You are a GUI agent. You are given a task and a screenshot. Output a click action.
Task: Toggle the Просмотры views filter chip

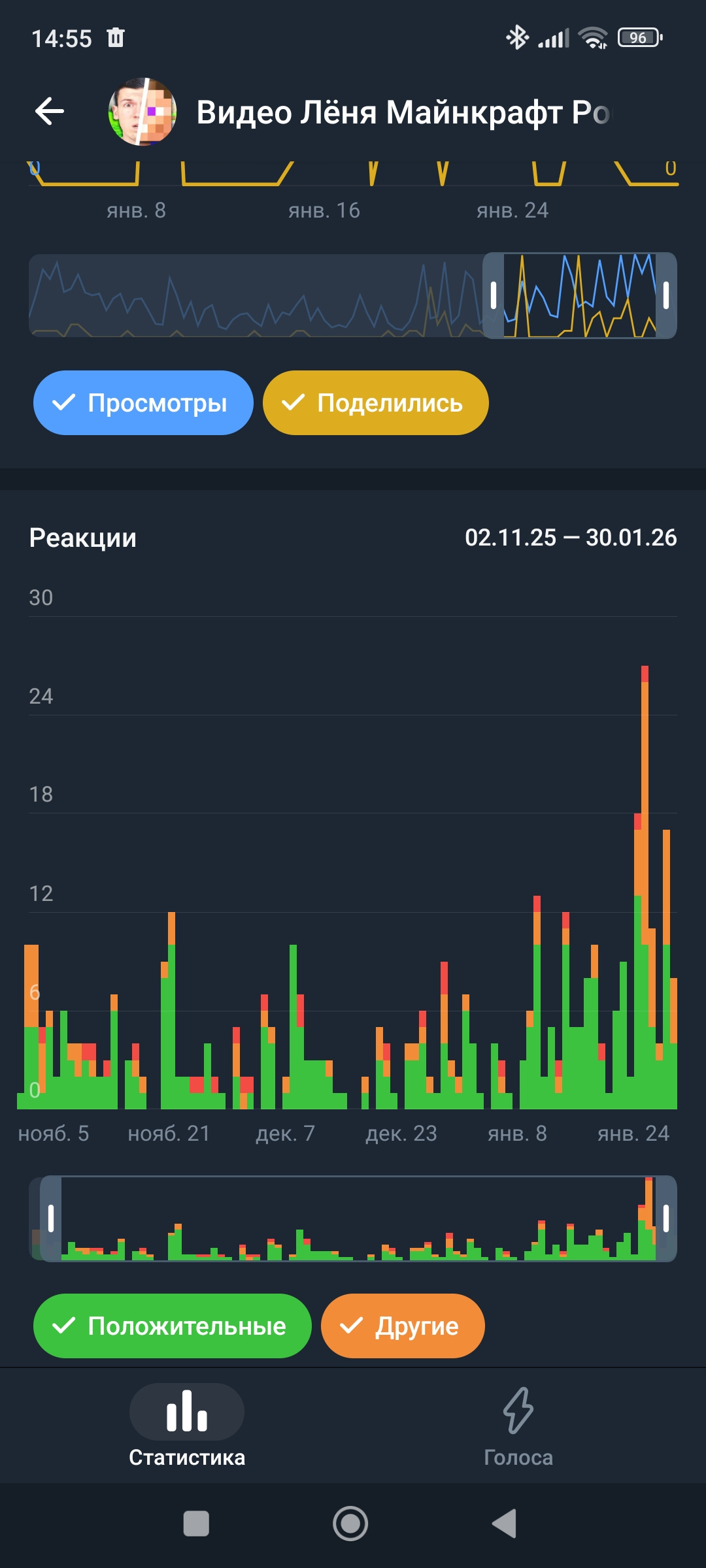coord(143,403)
